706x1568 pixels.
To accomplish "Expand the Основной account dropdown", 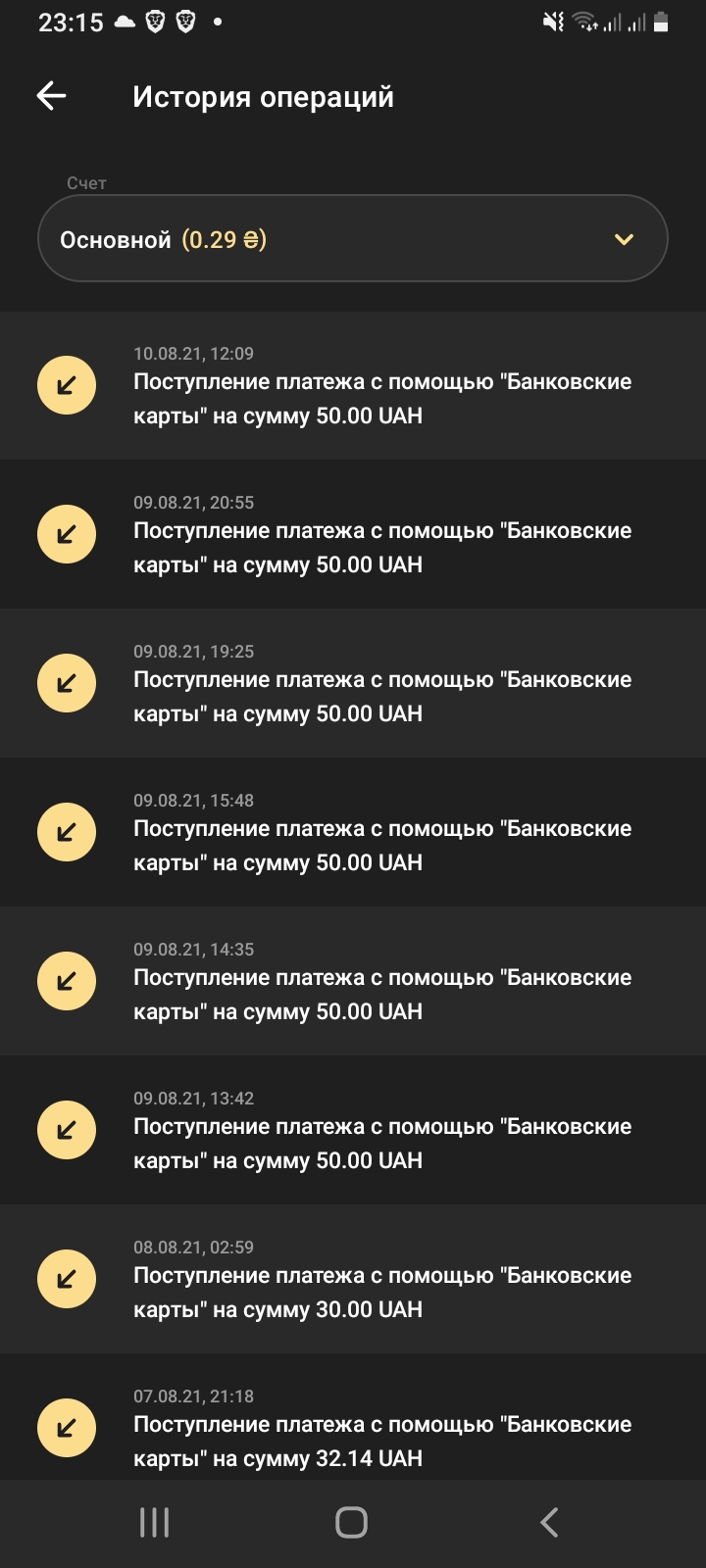I will point(352,239).
